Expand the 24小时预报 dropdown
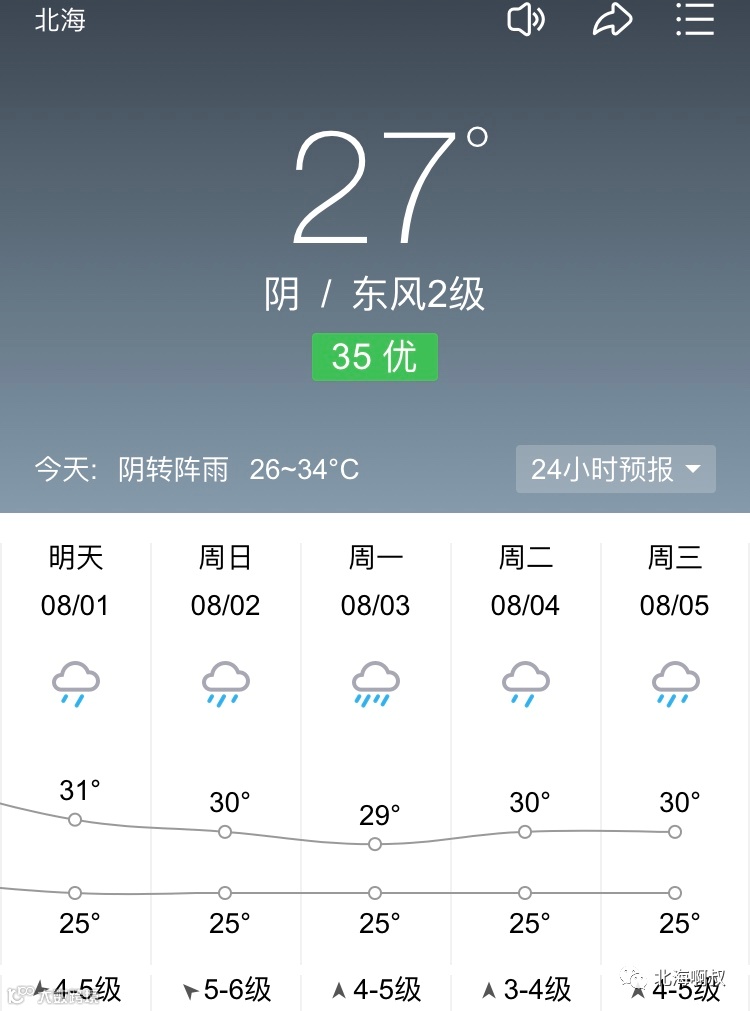 [x=615, y=469]
